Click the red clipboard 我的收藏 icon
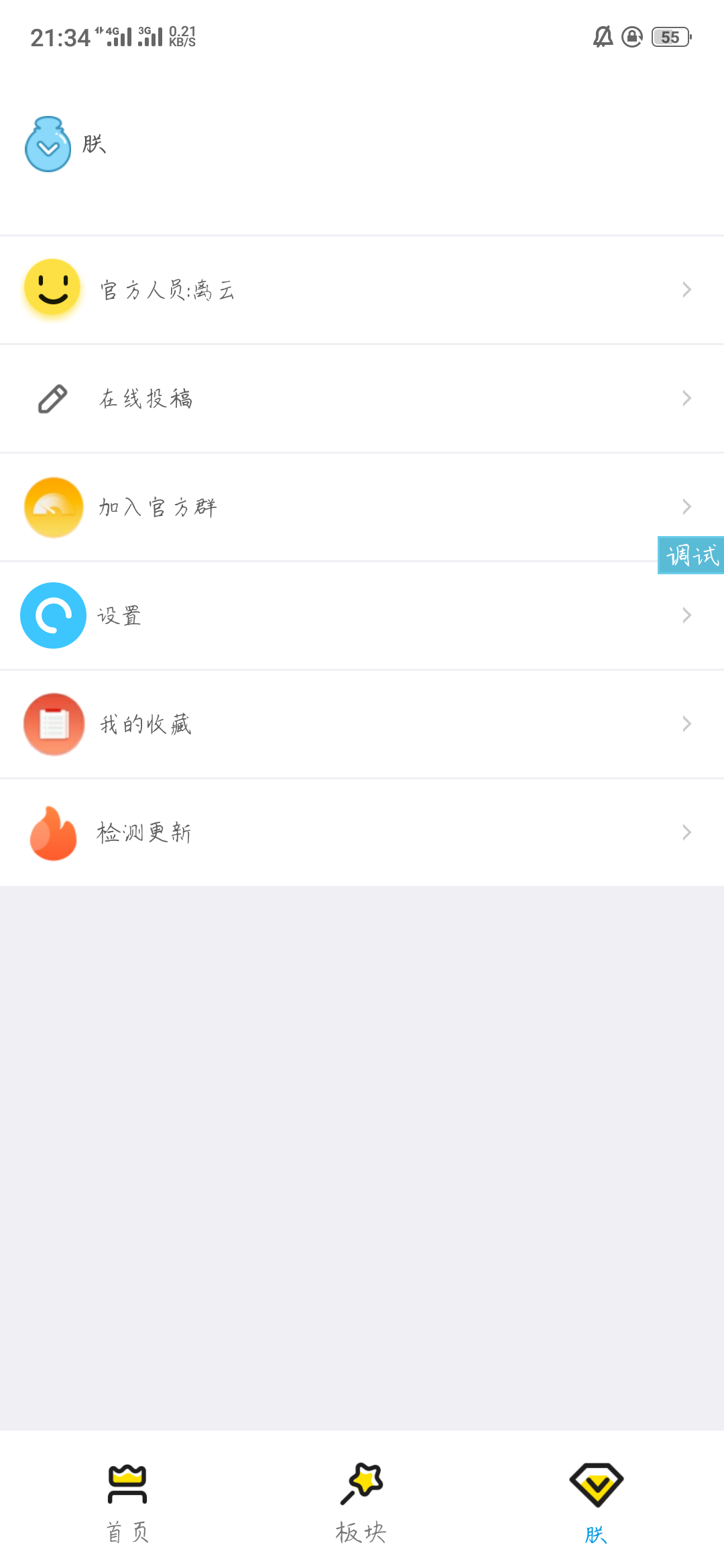 53,724
